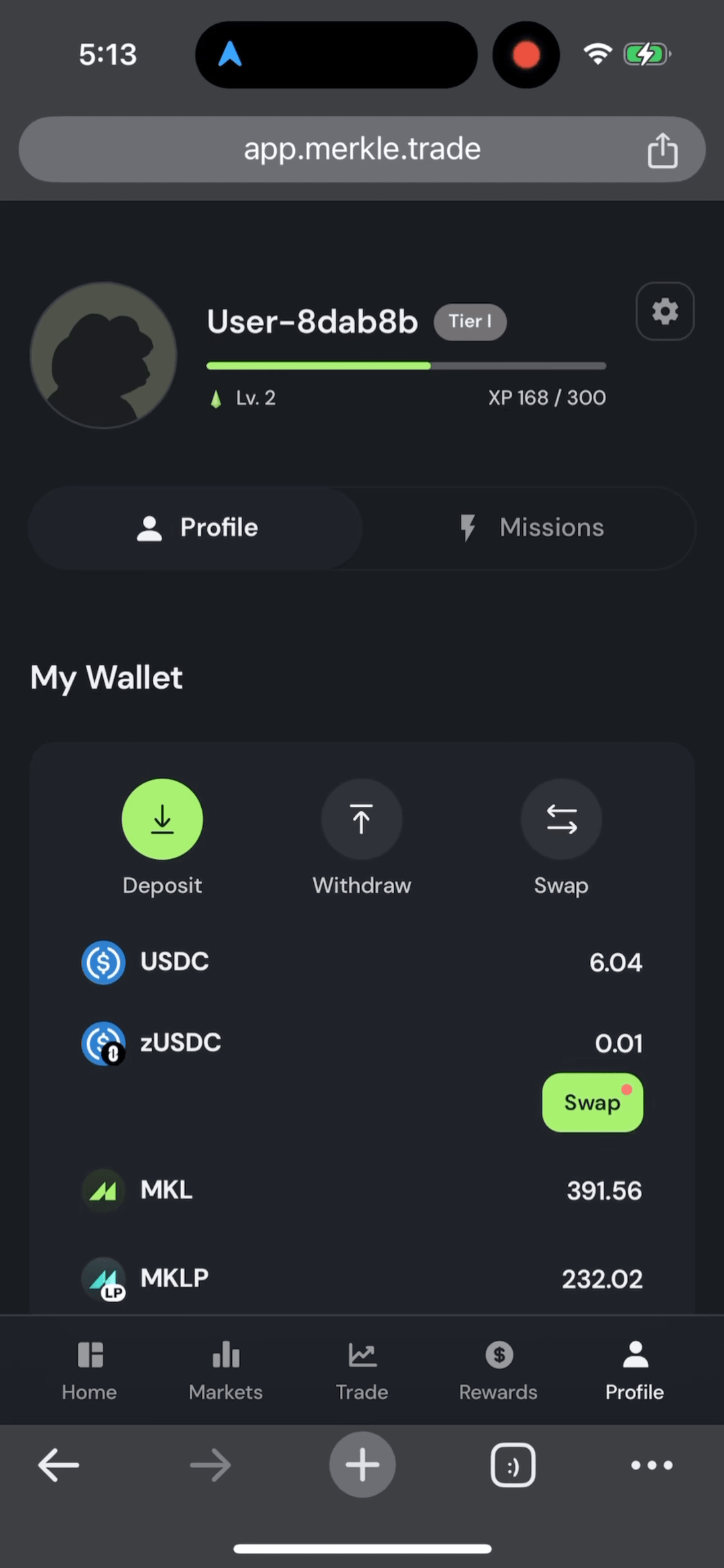The width and height of the screenshot is (724, 1568).
Task: Tap the user avatar picture
Action: point(104,355)
